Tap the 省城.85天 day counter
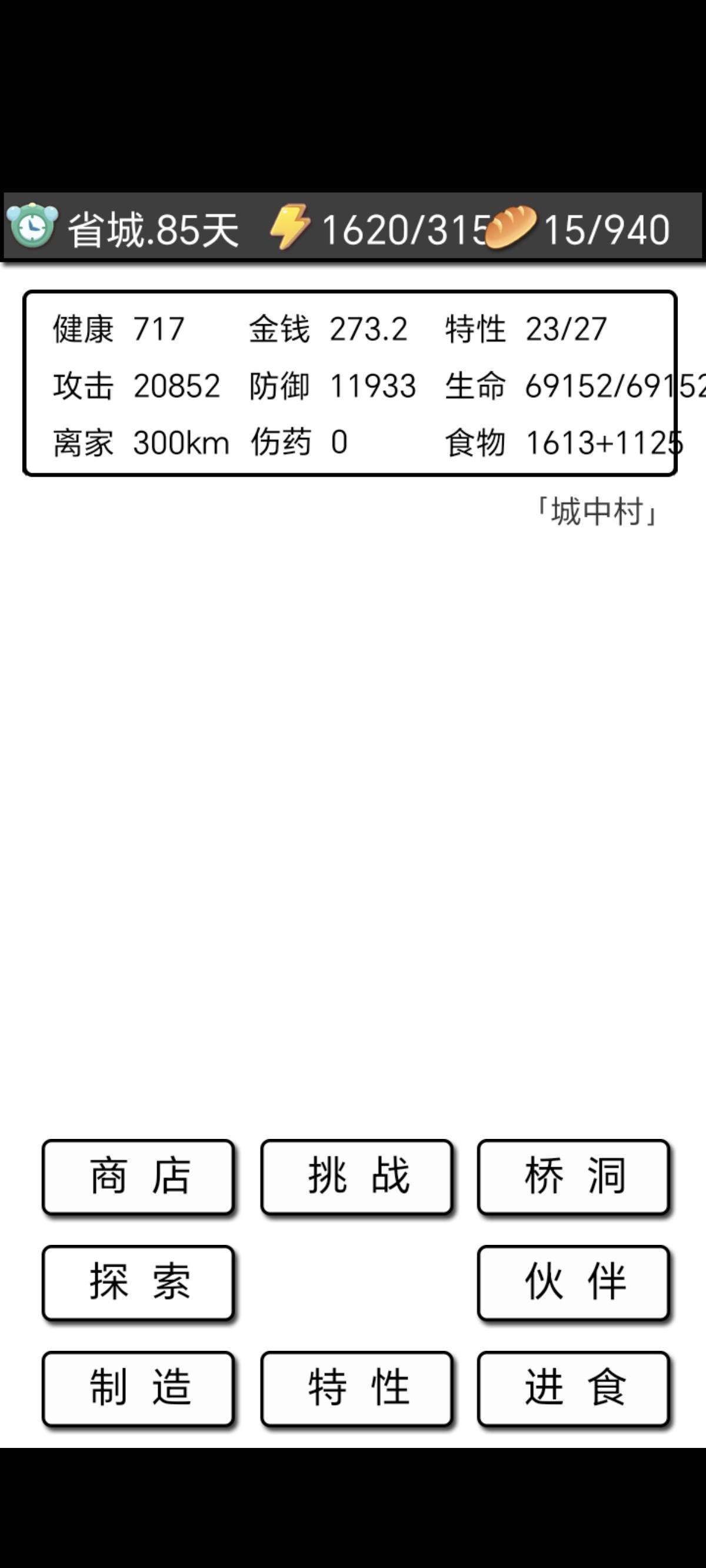The height and width of the screenshot is (1568, 706). click(x=152, y=228)
